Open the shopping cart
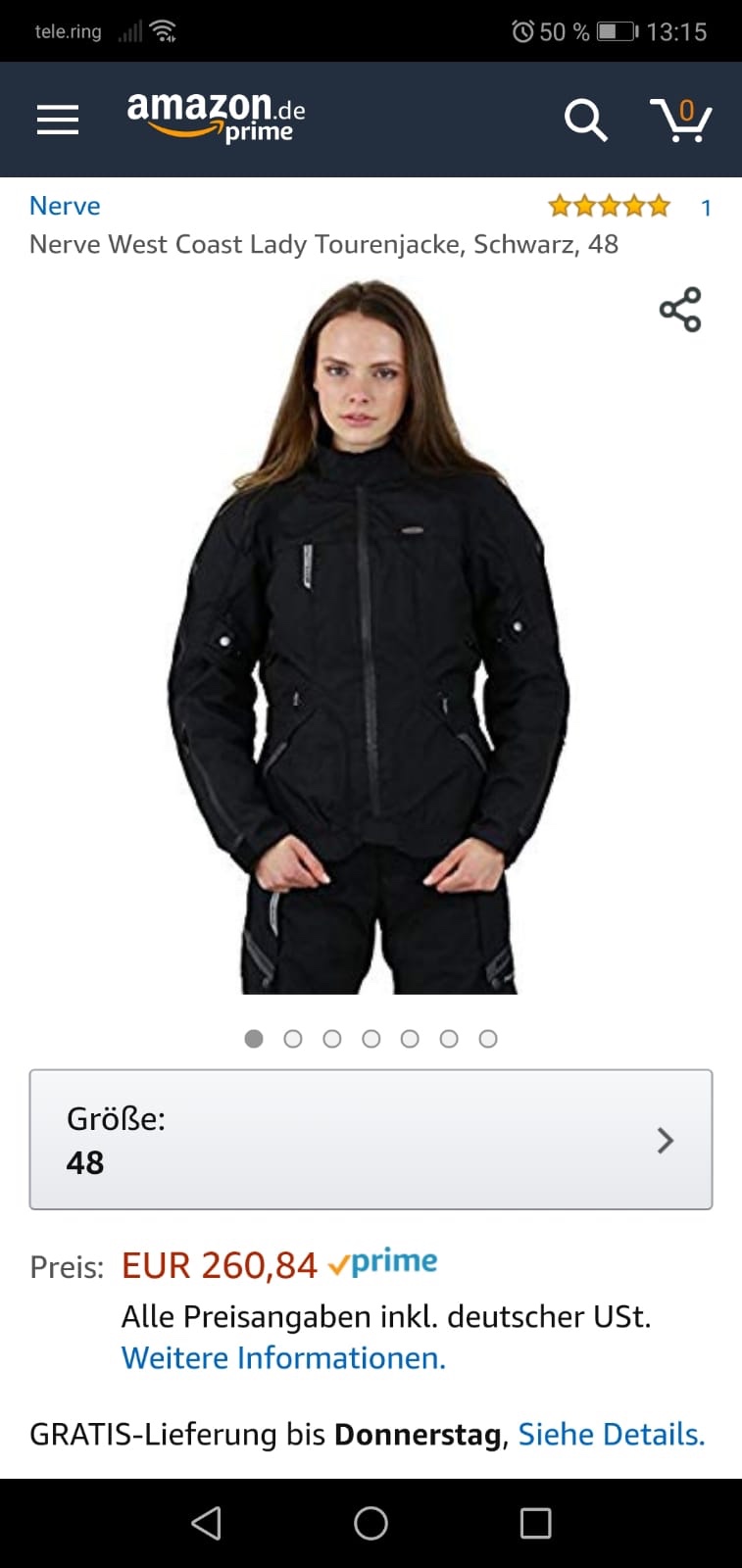 click(681, 120)
